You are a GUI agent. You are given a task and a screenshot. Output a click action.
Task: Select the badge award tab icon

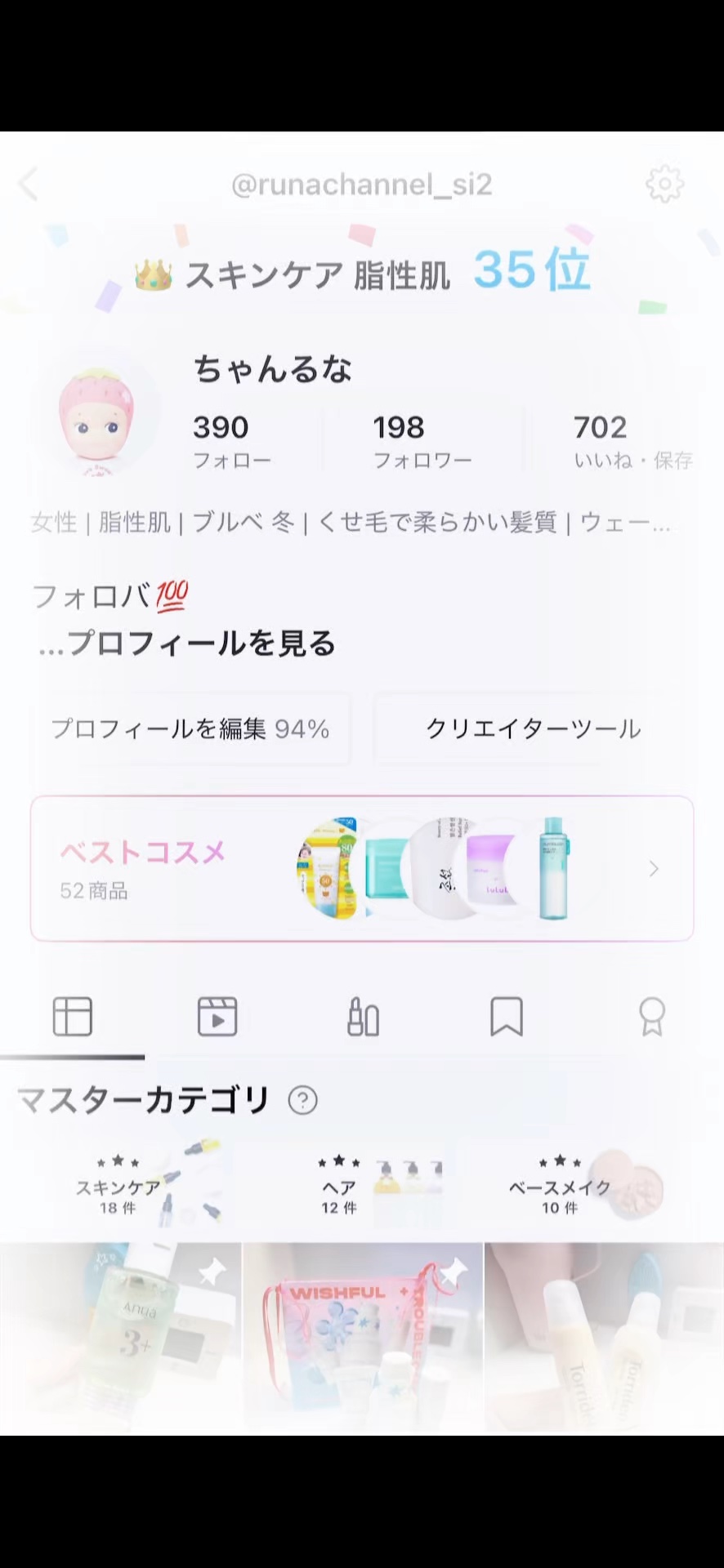[651, 1016]
